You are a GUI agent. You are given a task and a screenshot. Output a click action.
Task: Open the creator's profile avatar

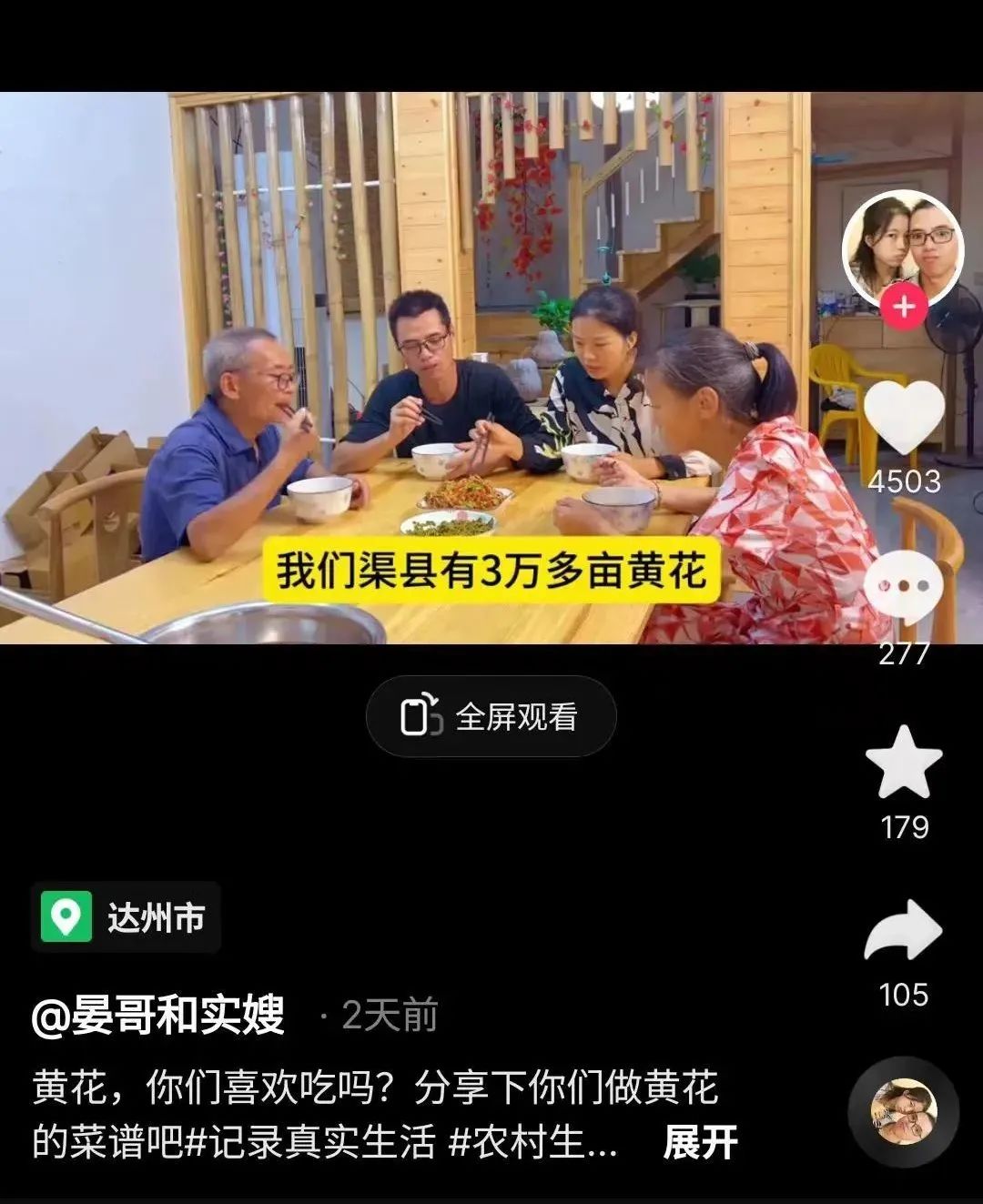click(901, 246)
